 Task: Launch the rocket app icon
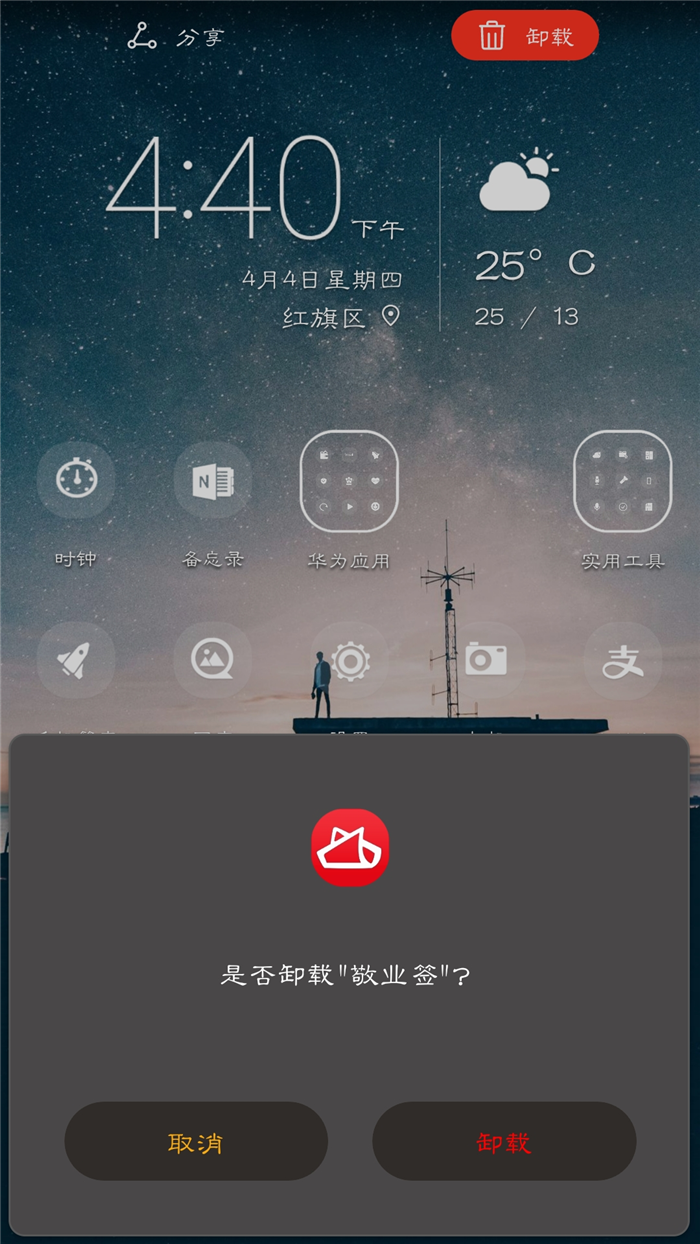pos(76,660)
